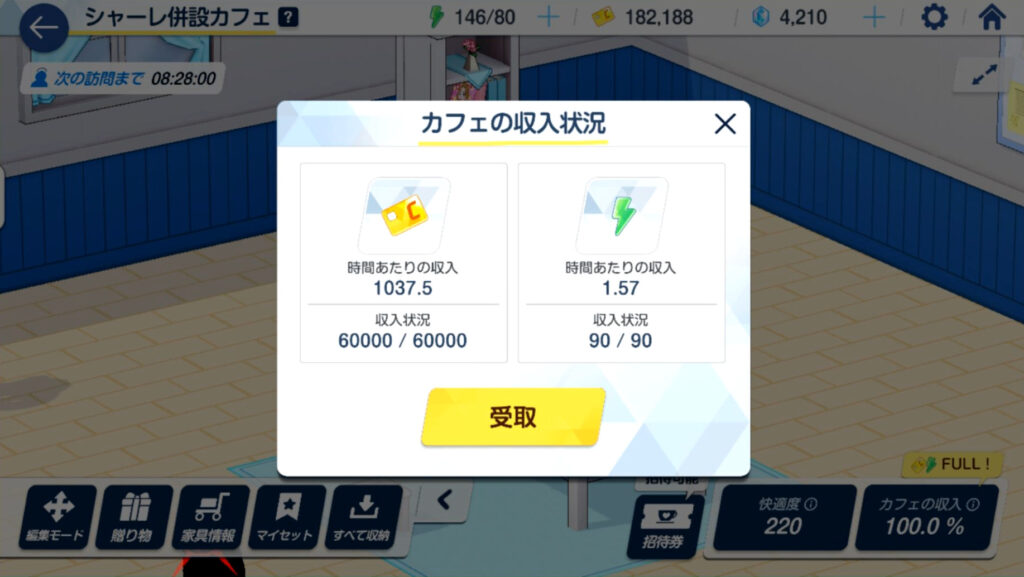The height and width of the screenshot is (577, 1024).
Task: Collapse the bottom toolbar with the chevron
Action: pyautogui.click(x=444, y=500)
